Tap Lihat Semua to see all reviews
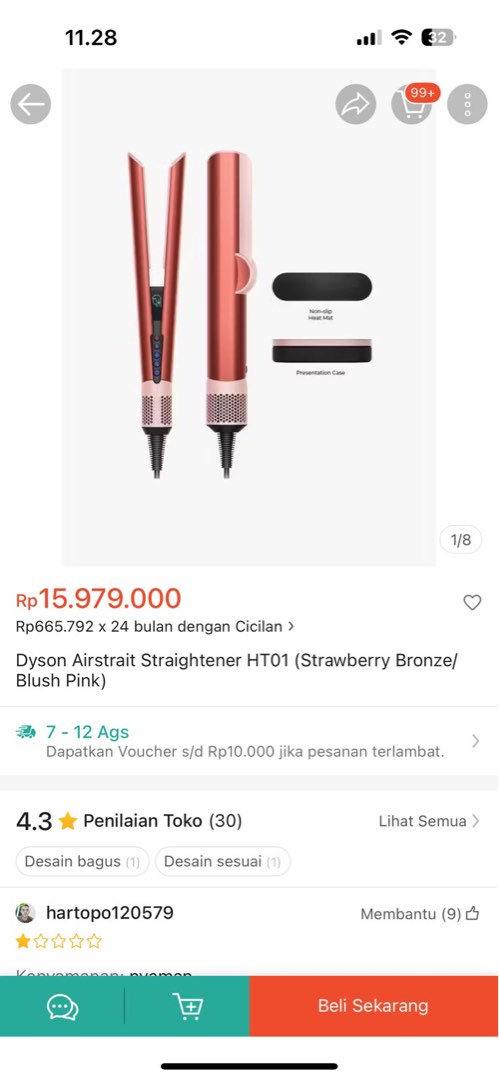Viewport: 499px width, 1080px height. 429,821
